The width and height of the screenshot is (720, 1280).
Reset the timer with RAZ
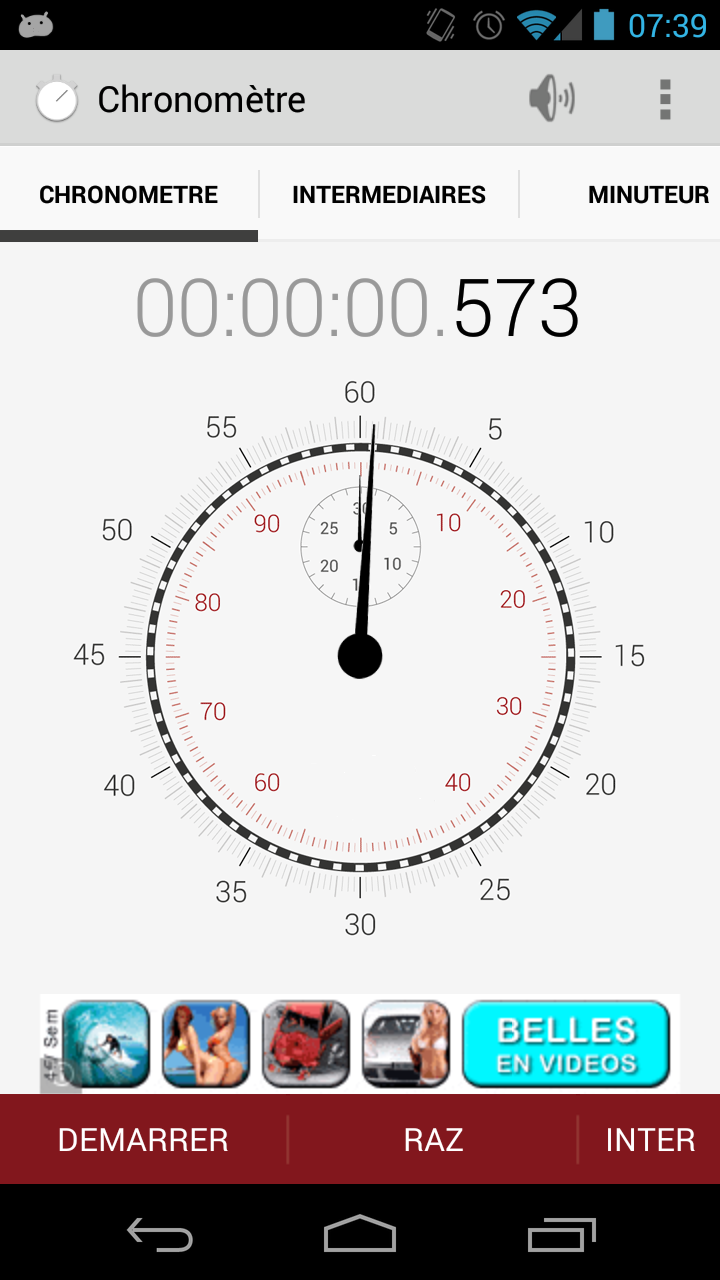click(x=433, y=1139)
